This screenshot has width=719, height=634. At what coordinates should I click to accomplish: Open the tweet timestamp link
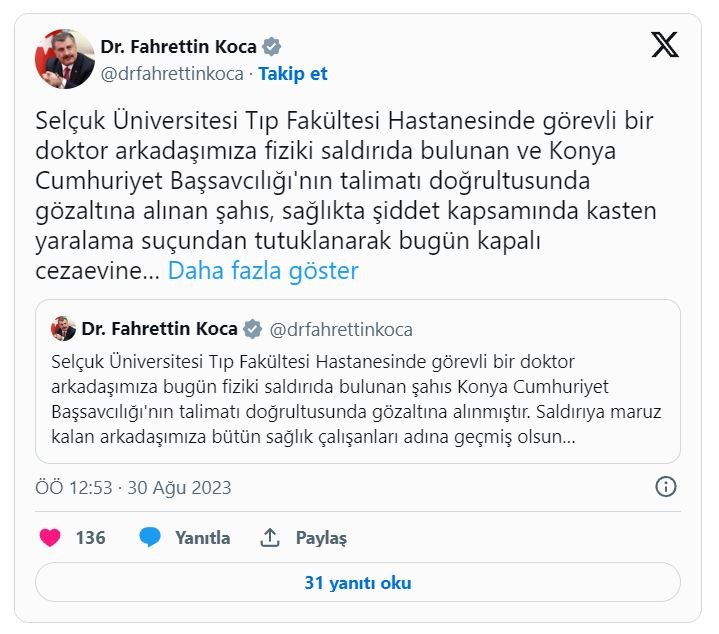point(133,488)
